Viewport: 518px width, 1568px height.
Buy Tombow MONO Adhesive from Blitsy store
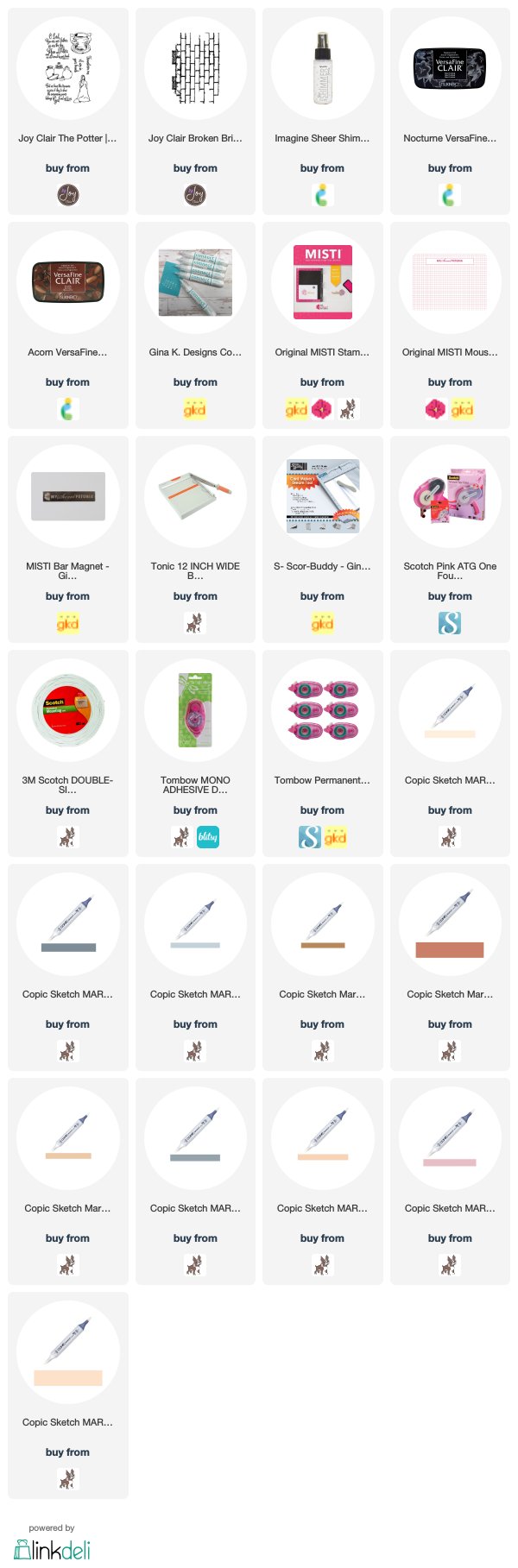tap(208, 837)
